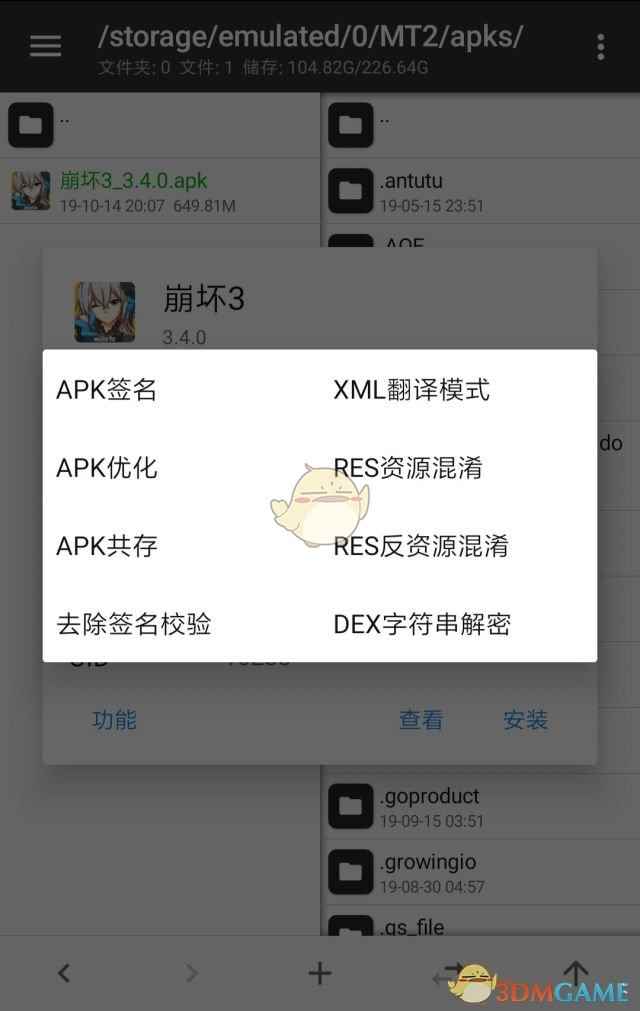The width and height of the screenshot is (640, 1011).
Task: Choose APK优化 from the menu
Action: coord(107,468)
